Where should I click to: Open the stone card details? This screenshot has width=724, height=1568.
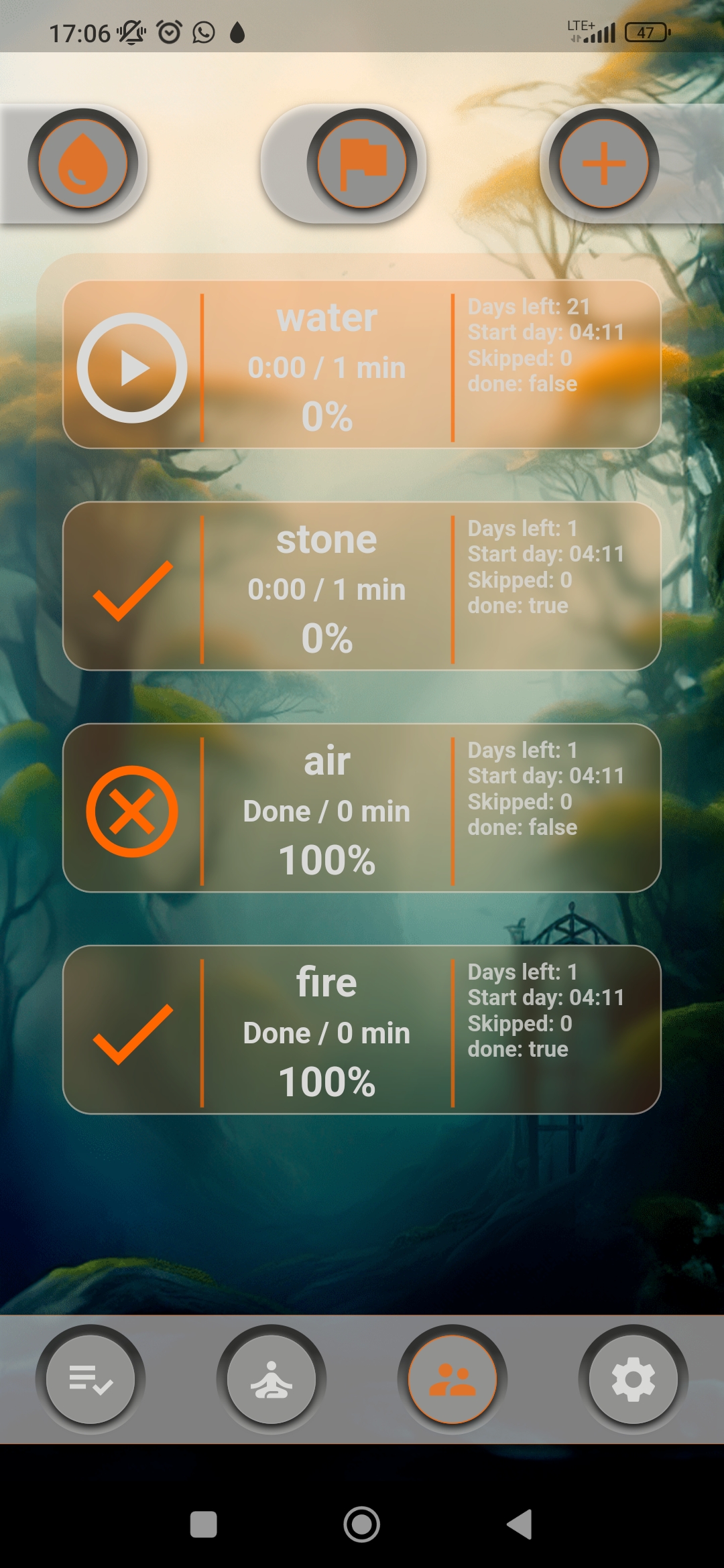[x=327, y=587]
